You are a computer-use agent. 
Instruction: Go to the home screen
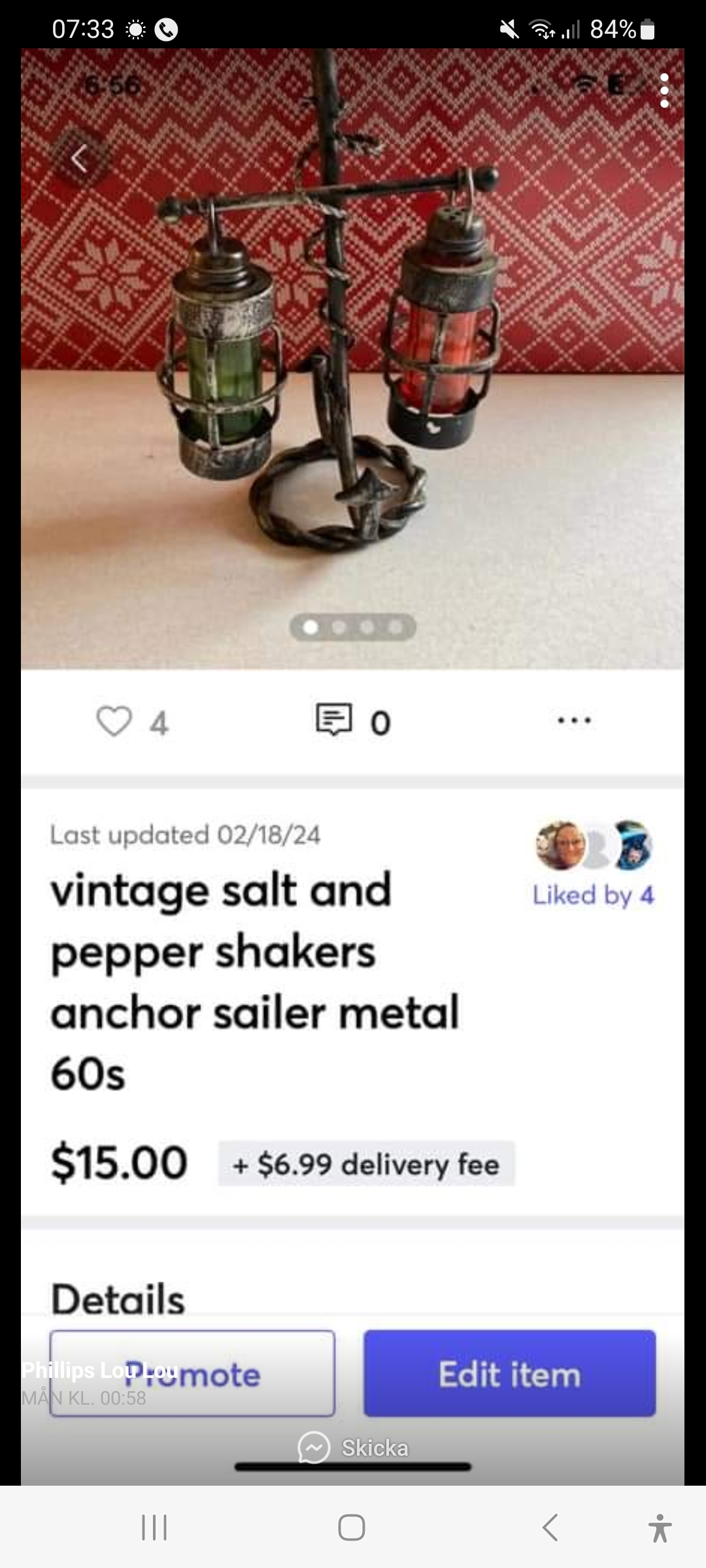352,1527
